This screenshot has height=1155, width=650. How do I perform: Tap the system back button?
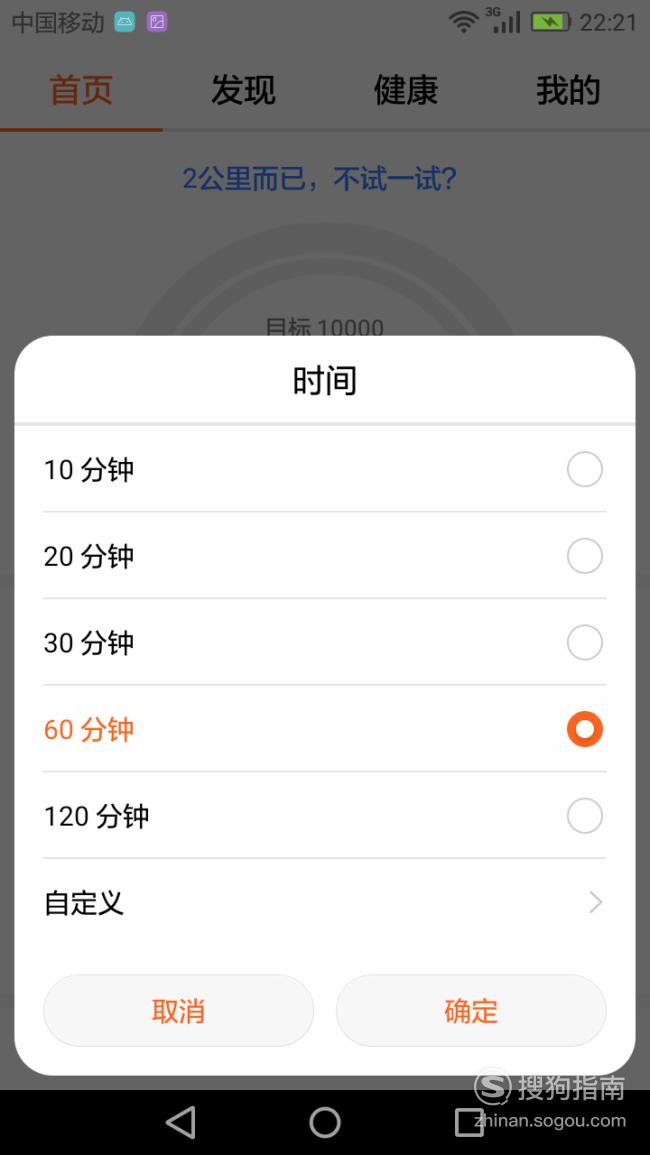coord(181,1123)
